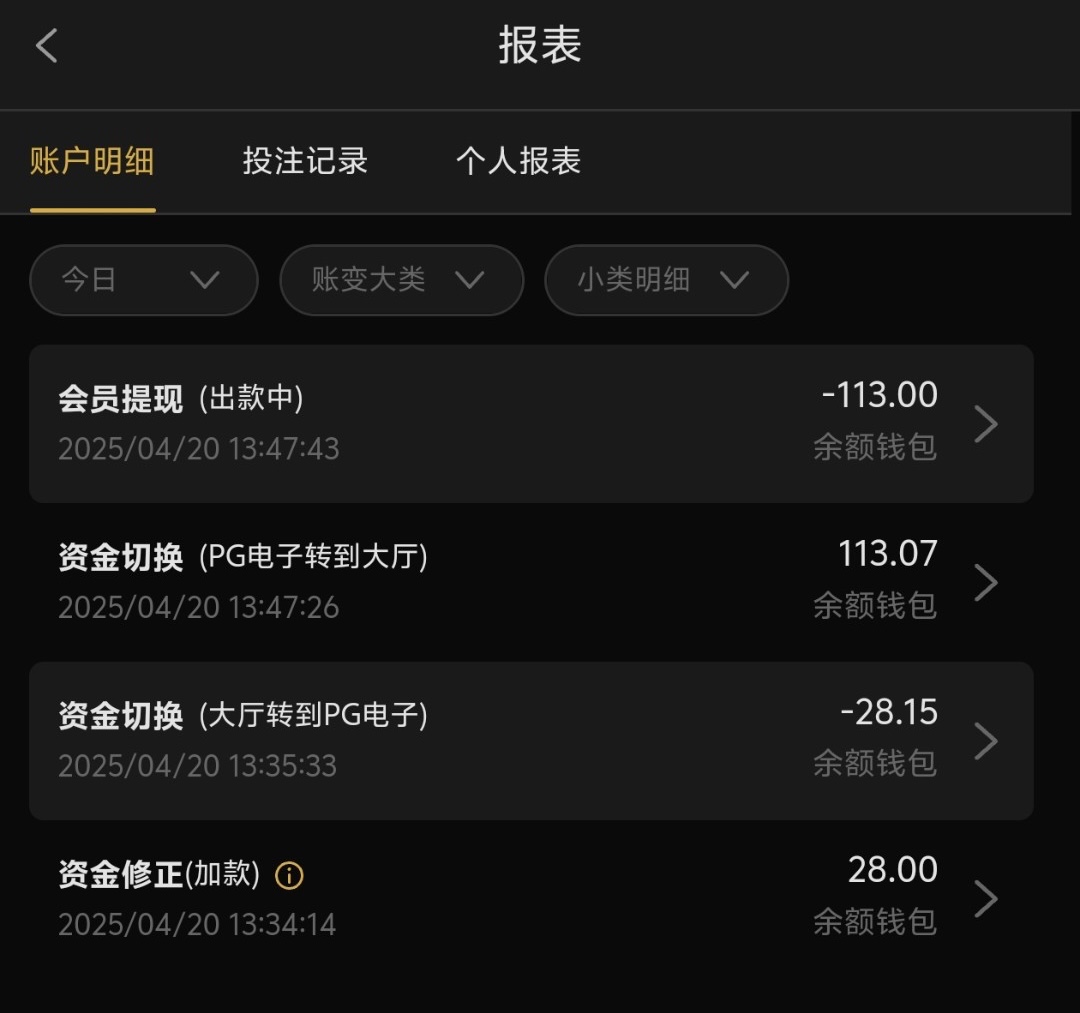
Task: Open the 今日 date dropdown
Action: point(143,280)
